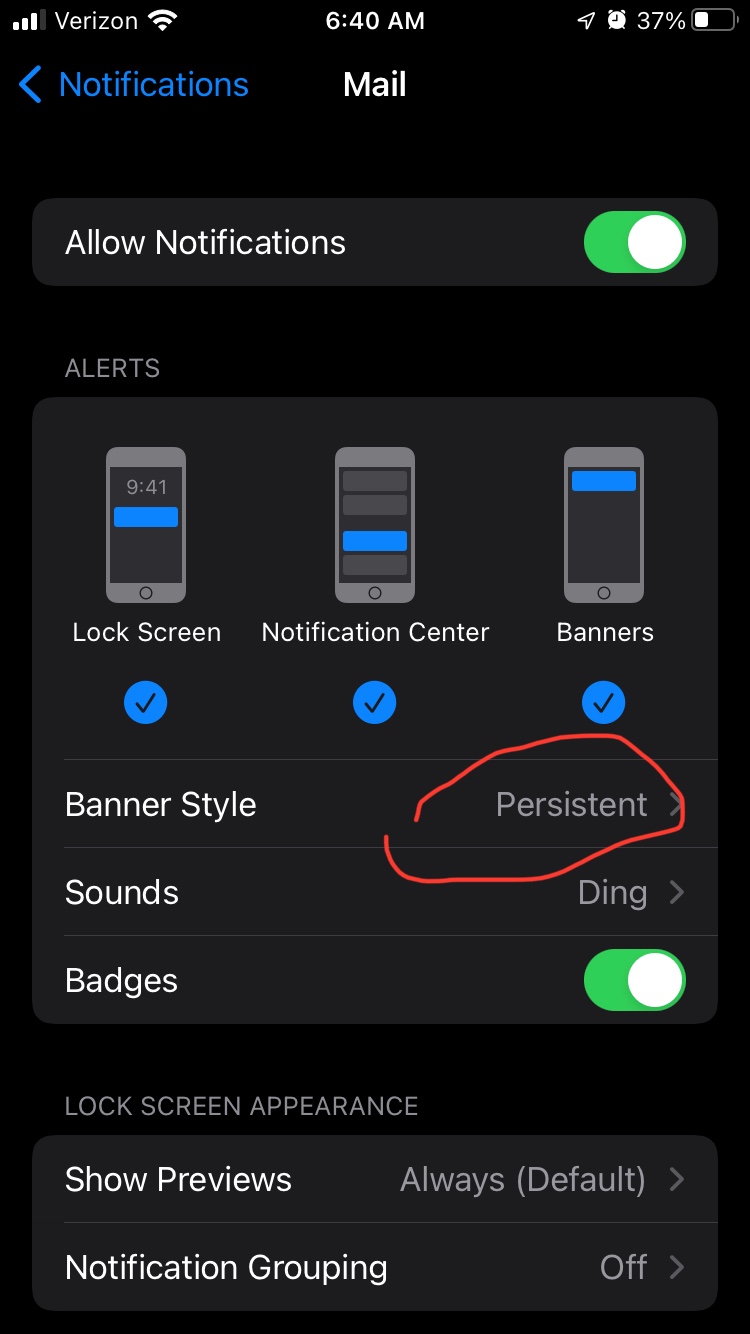
Task: Disable the Badges switch
Action: click(634, 980)
